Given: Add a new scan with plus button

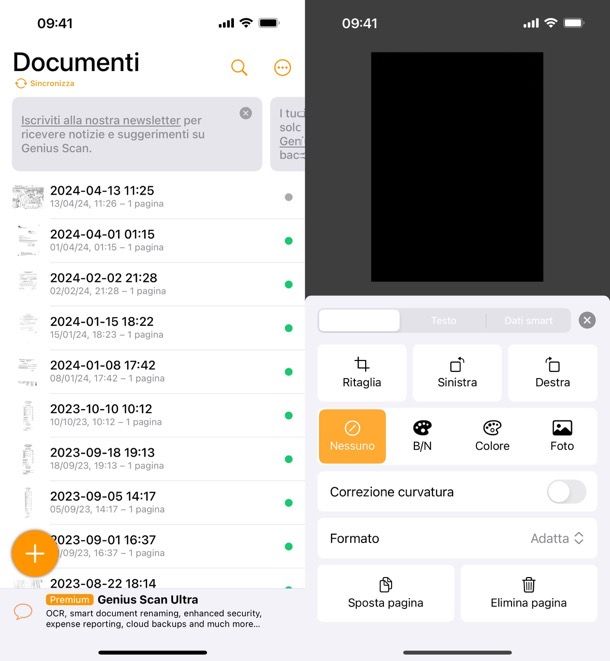Looking at the screenshot, I should coord(35,554).
